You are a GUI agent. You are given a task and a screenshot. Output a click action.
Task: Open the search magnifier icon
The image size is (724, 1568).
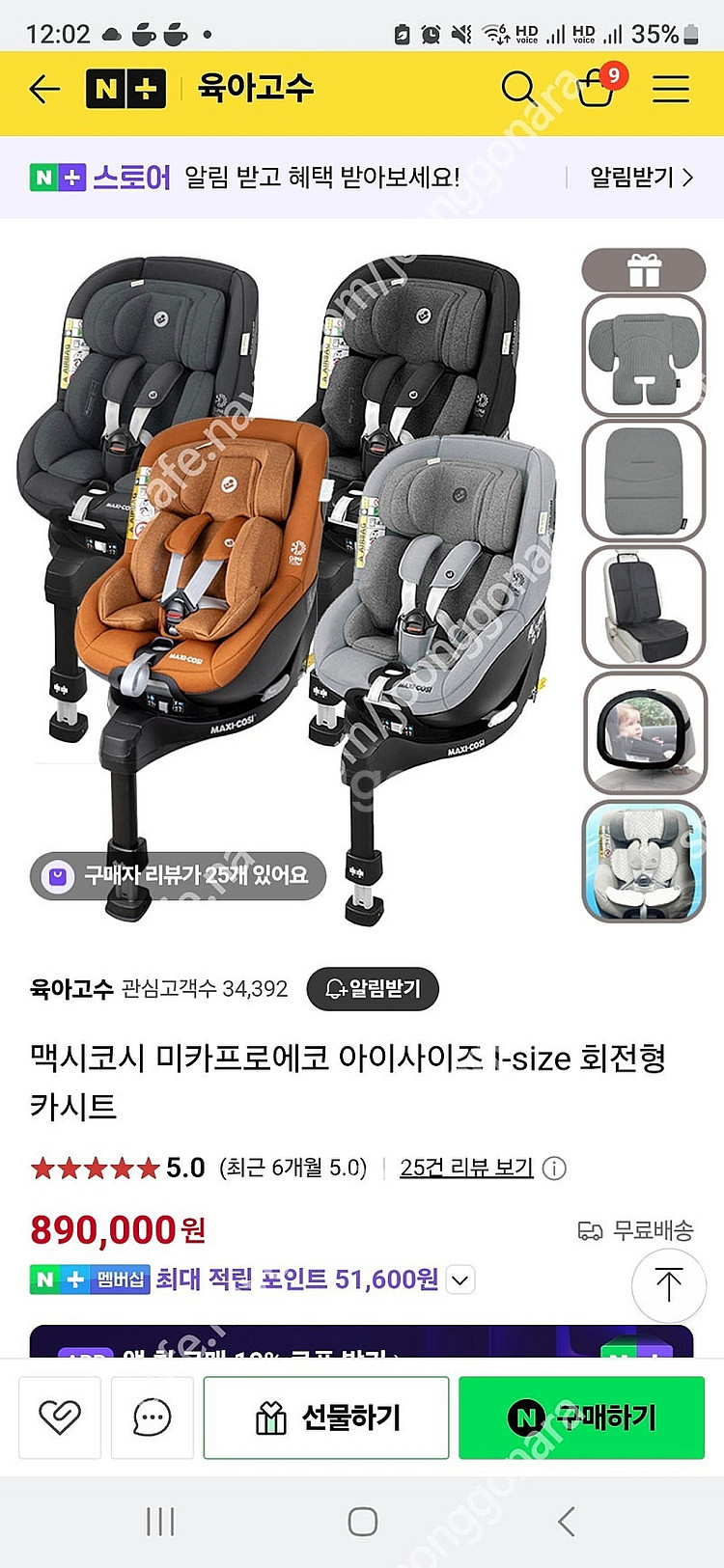click(x=518, y=89)
